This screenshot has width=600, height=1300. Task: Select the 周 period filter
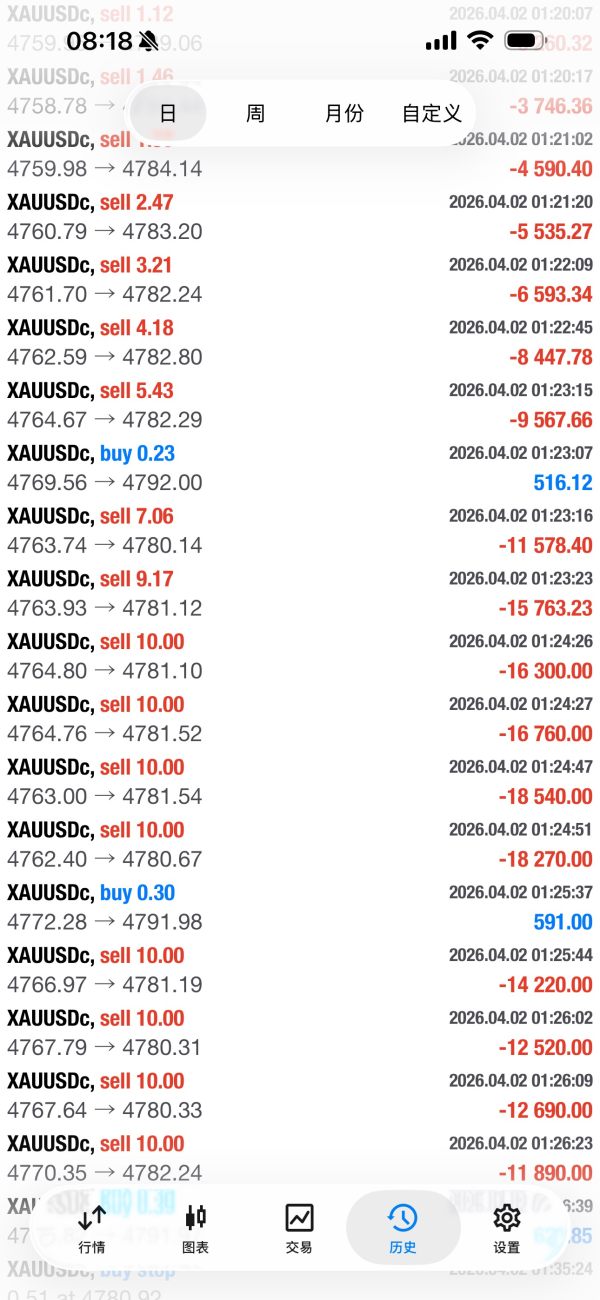point(255,113)
